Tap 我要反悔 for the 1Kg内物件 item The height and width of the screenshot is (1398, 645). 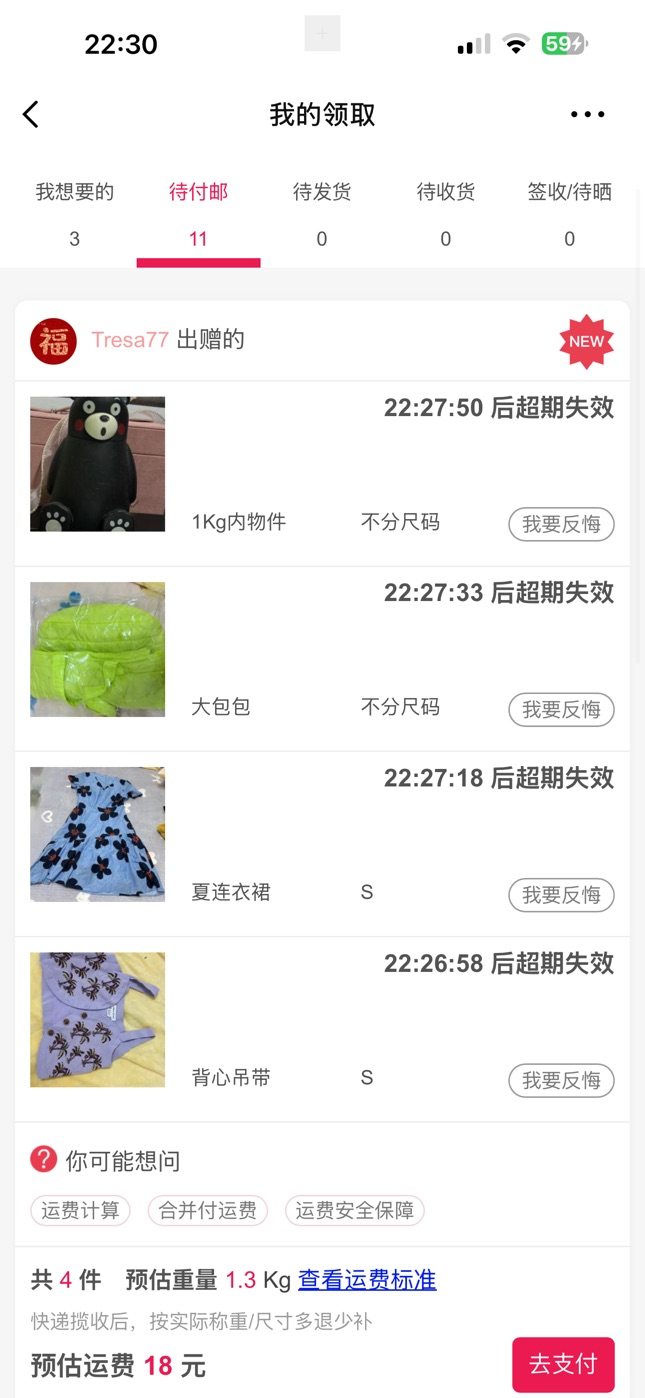561,524
